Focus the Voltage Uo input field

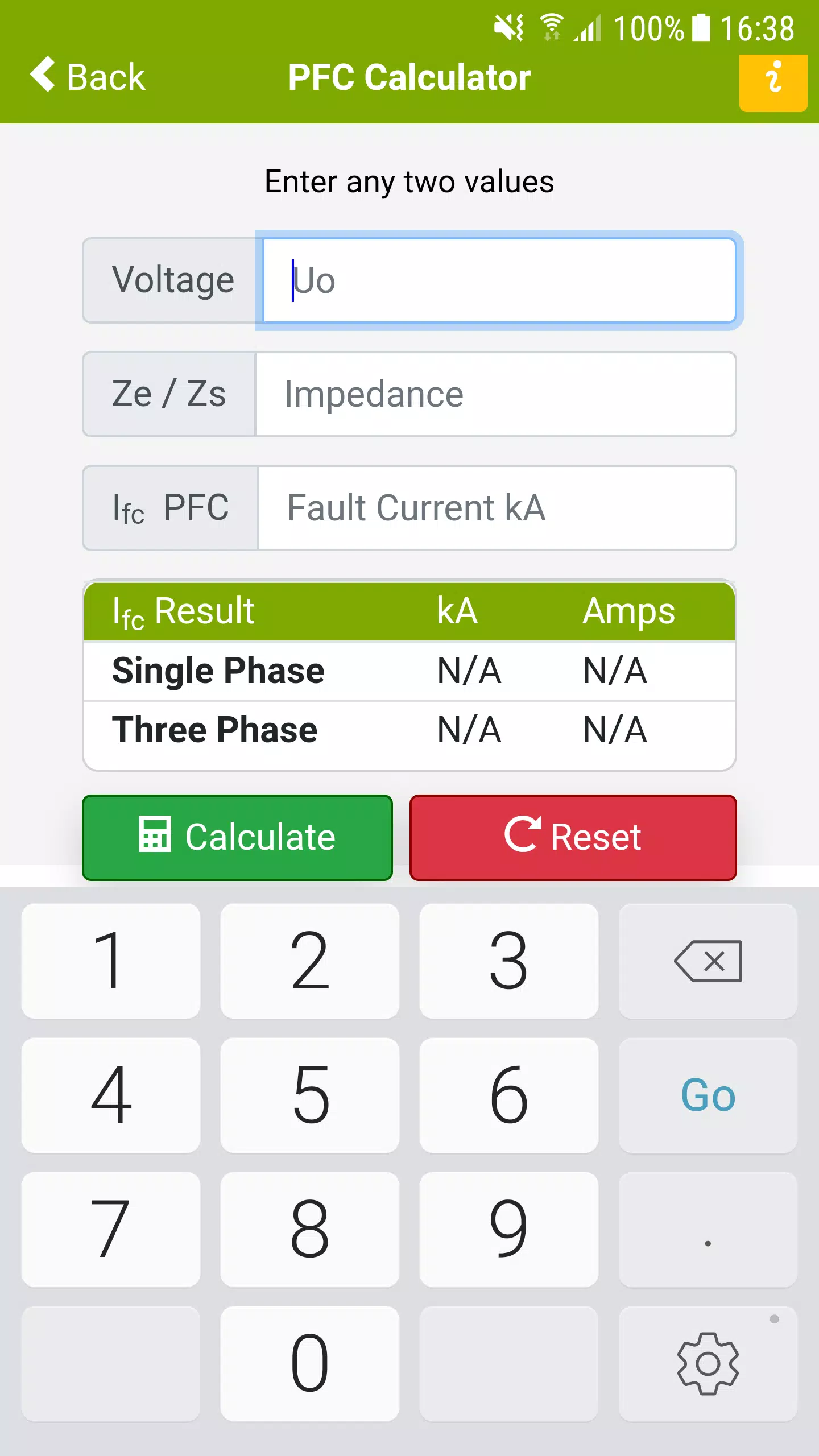(499, 280)
